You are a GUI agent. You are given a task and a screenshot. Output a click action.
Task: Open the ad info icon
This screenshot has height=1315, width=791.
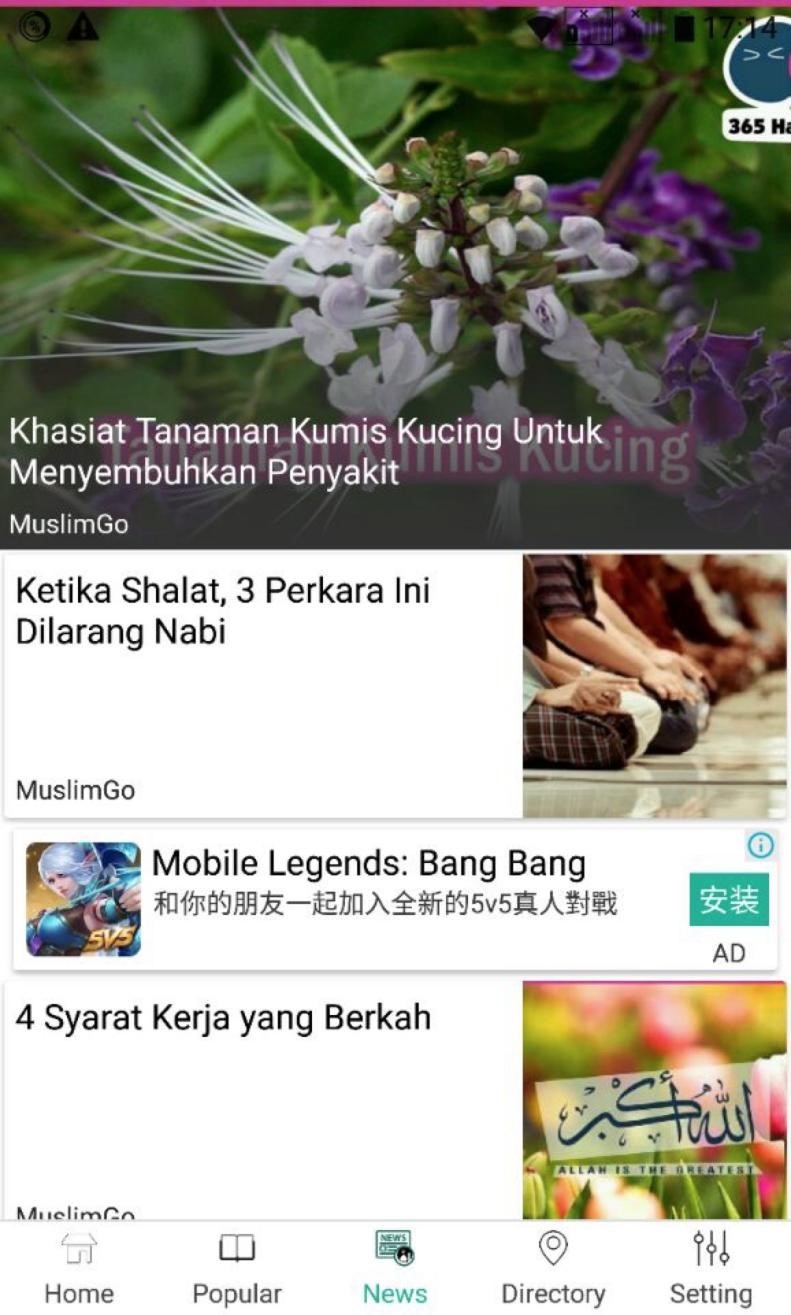click(x=760, y=846)
